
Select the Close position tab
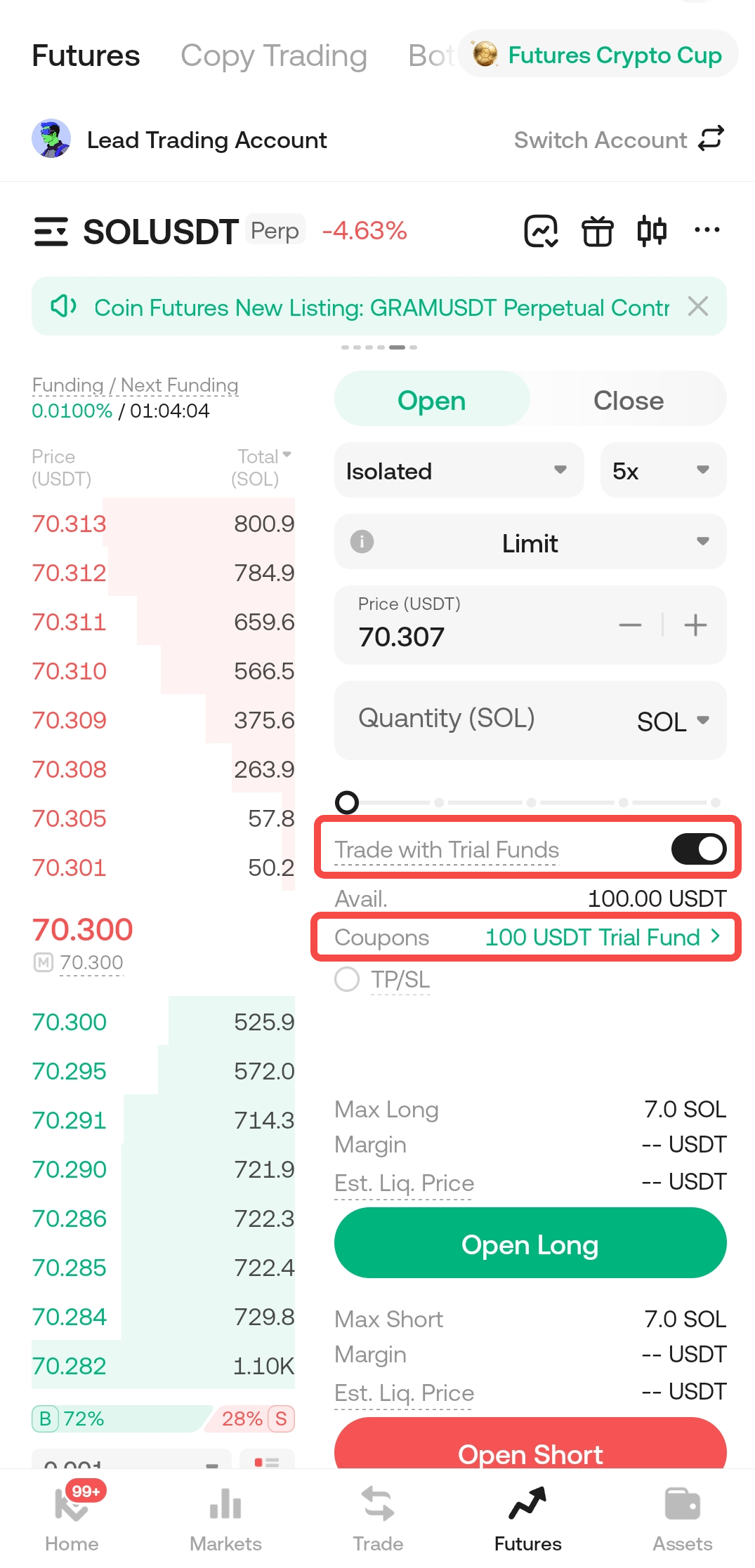click(629, 400)
